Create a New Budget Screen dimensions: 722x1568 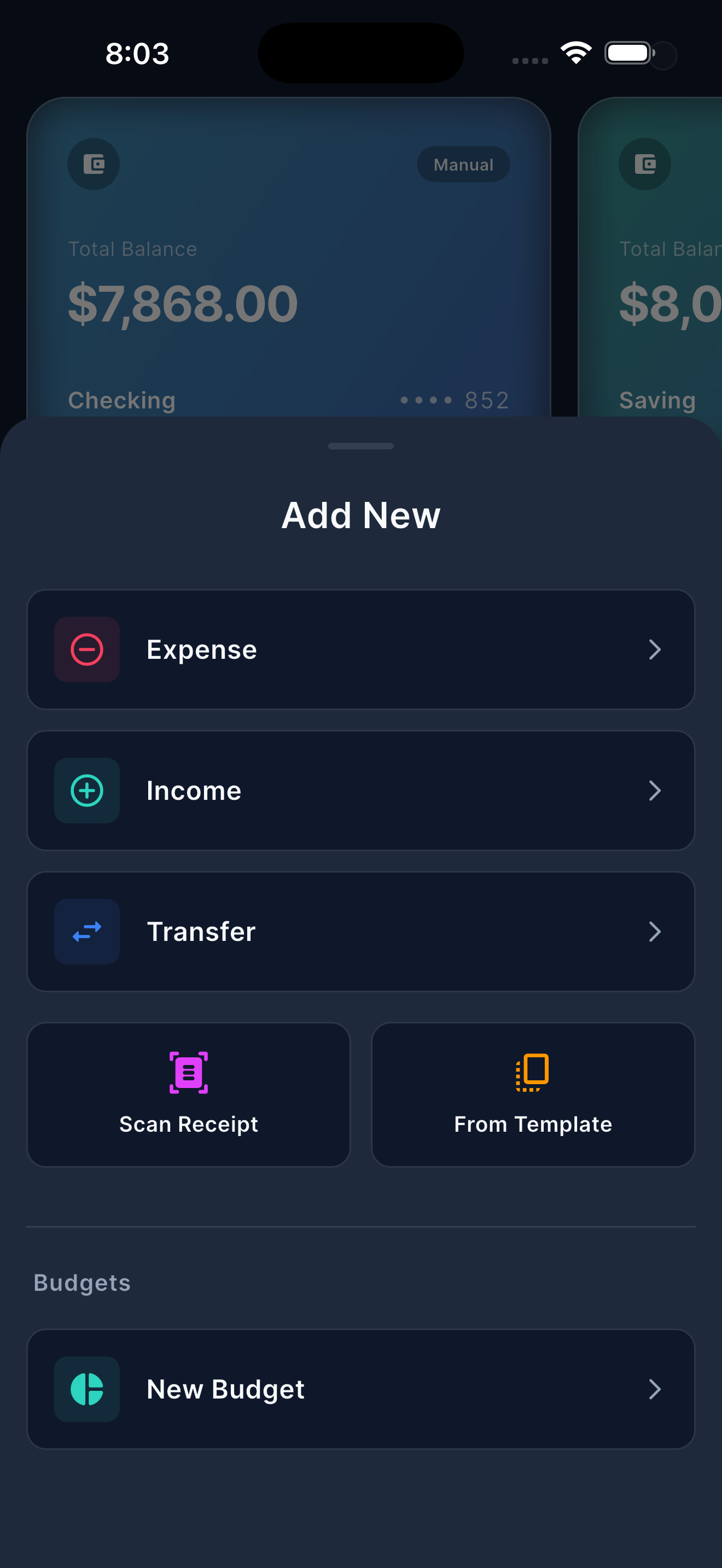(x=361, y=1390)
